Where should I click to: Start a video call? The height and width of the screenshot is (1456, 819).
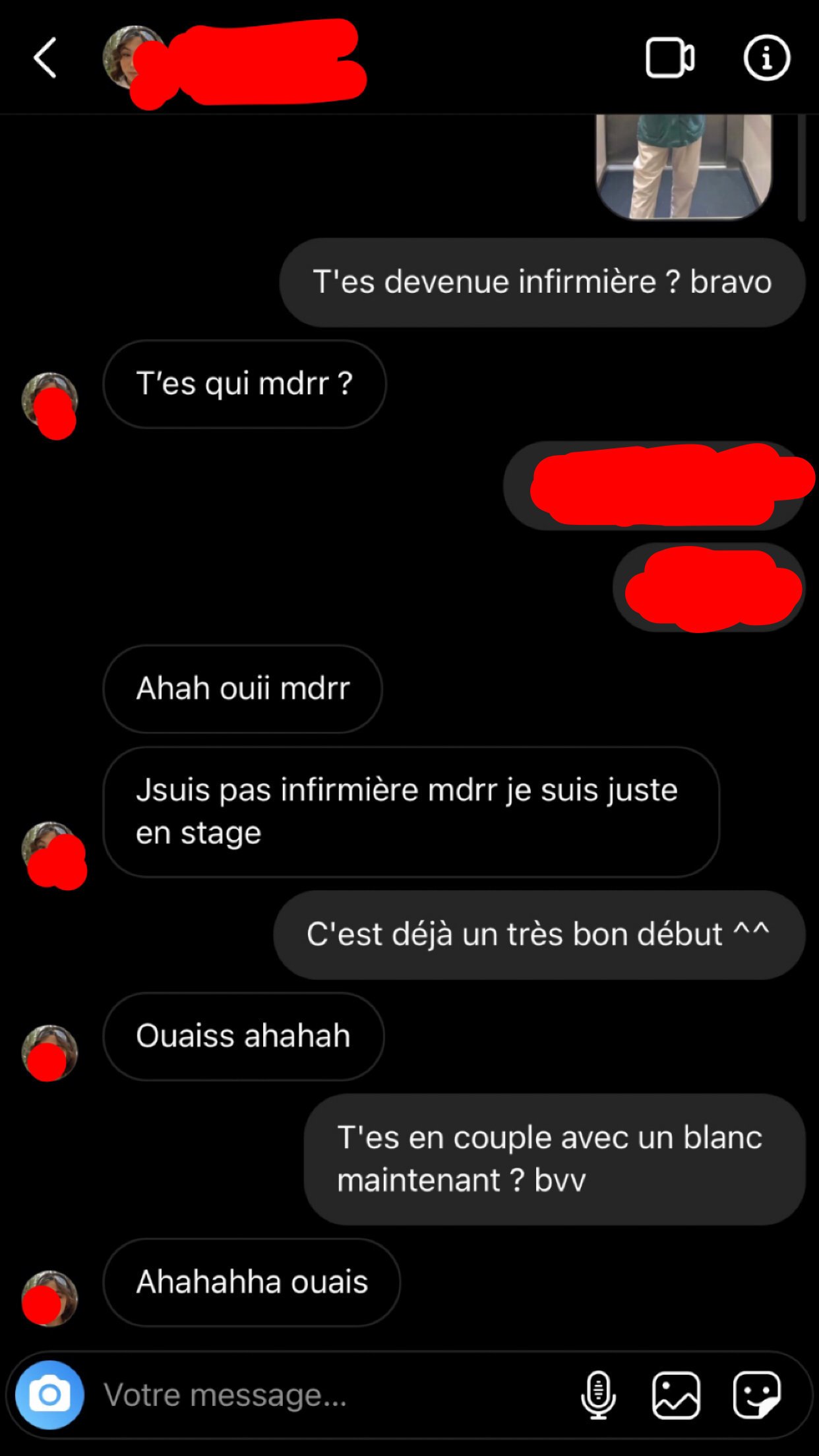(x=669, y=58)
